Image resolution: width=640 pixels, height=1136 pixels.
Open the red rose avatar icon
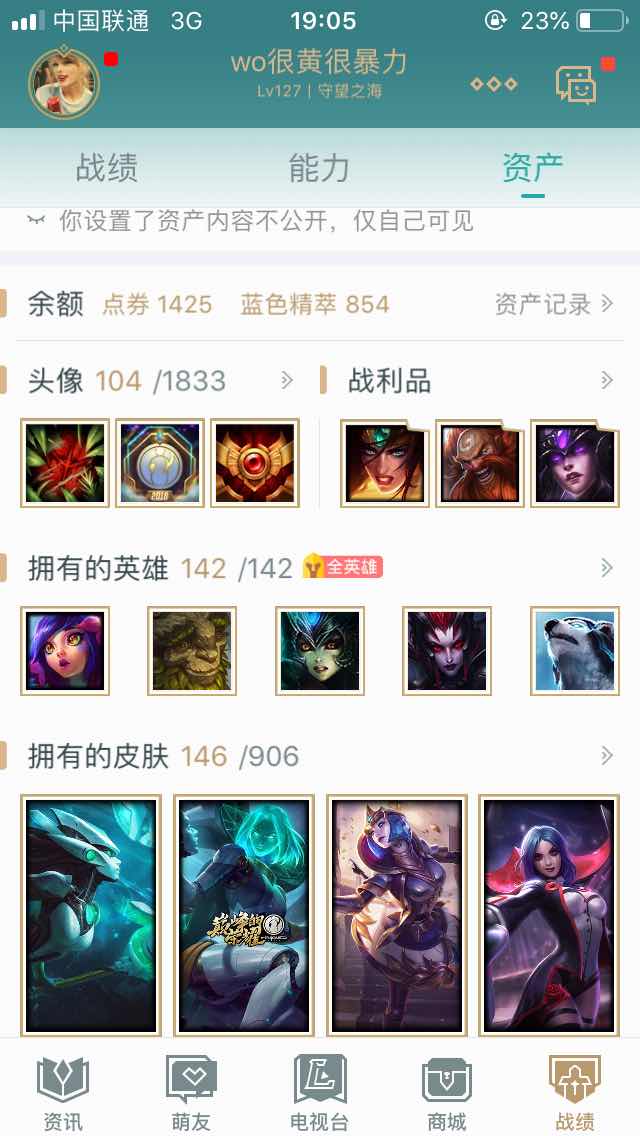click(65, 463)
